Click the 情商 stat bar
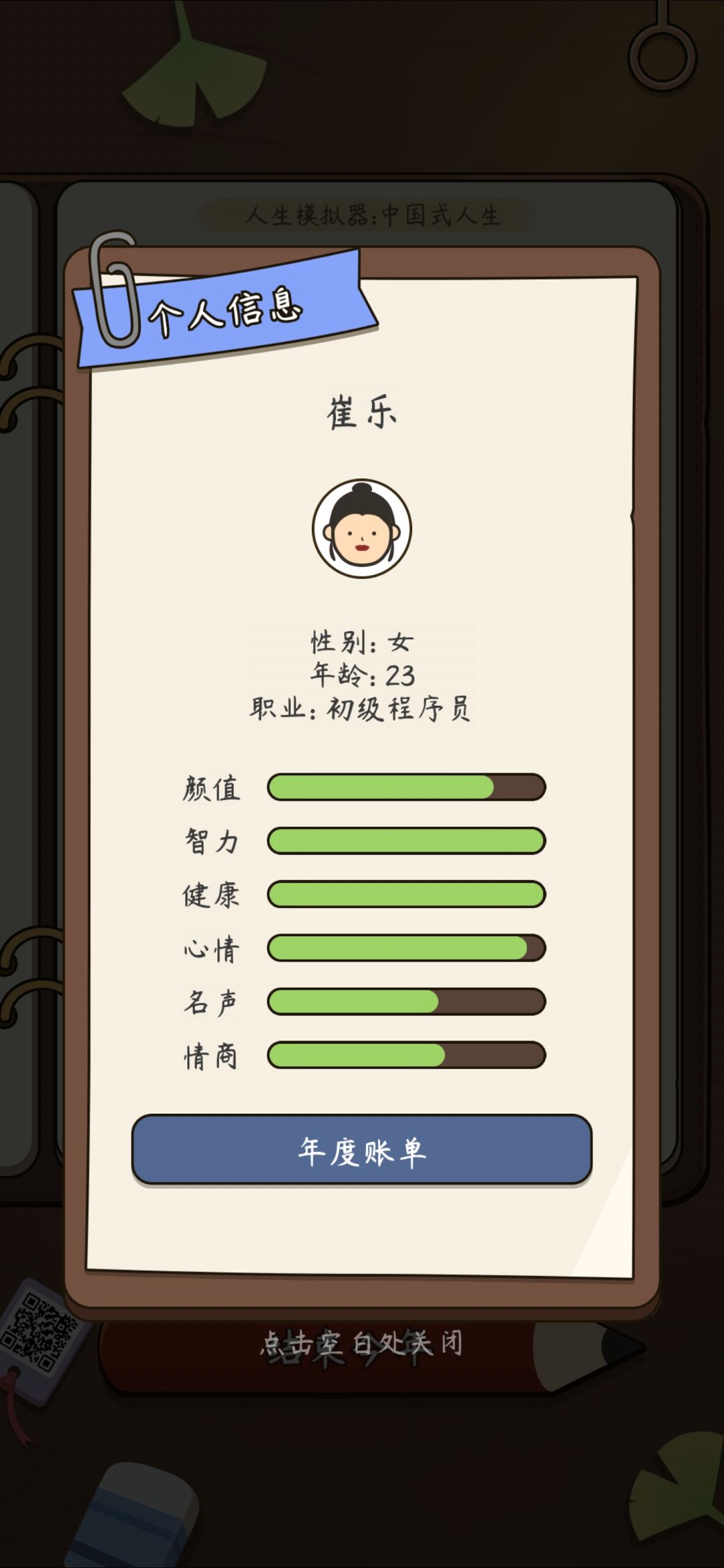 406,1054
